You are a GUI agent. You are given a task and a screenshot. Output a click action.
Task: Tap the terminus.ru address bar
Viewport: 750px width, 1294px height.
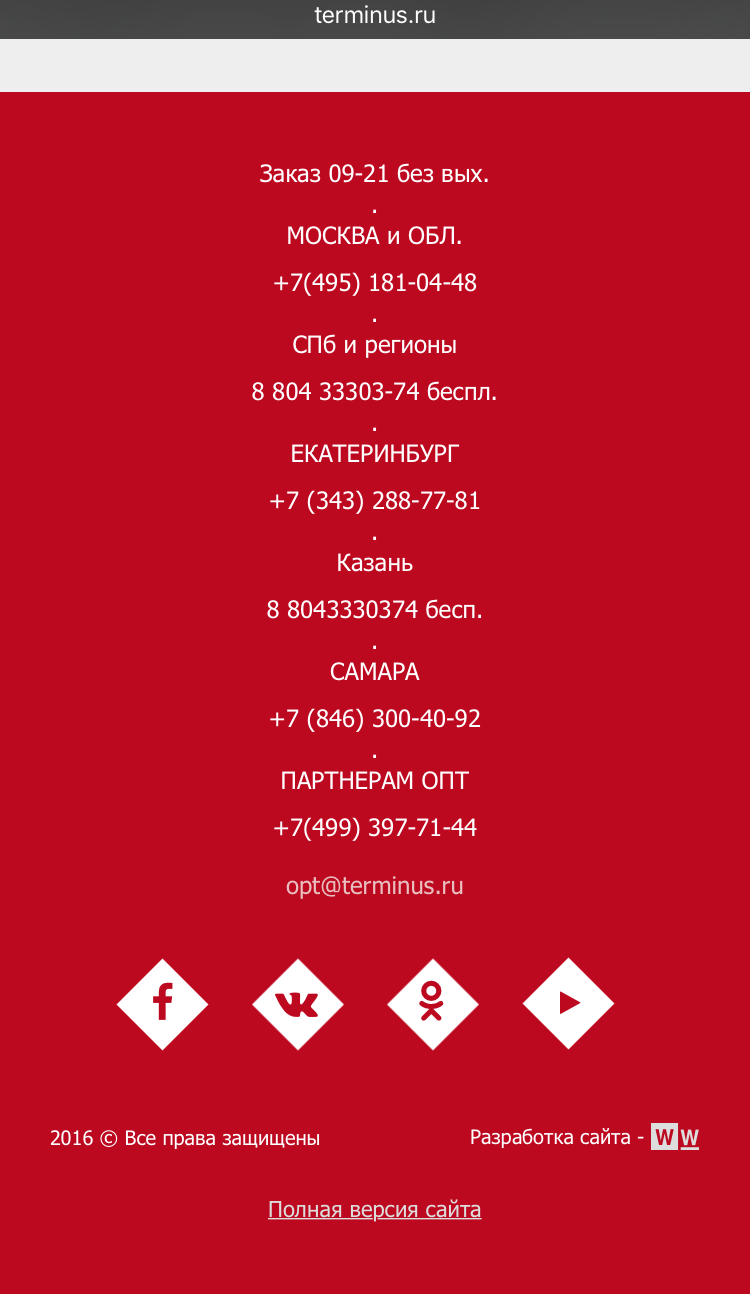point(375,16)
